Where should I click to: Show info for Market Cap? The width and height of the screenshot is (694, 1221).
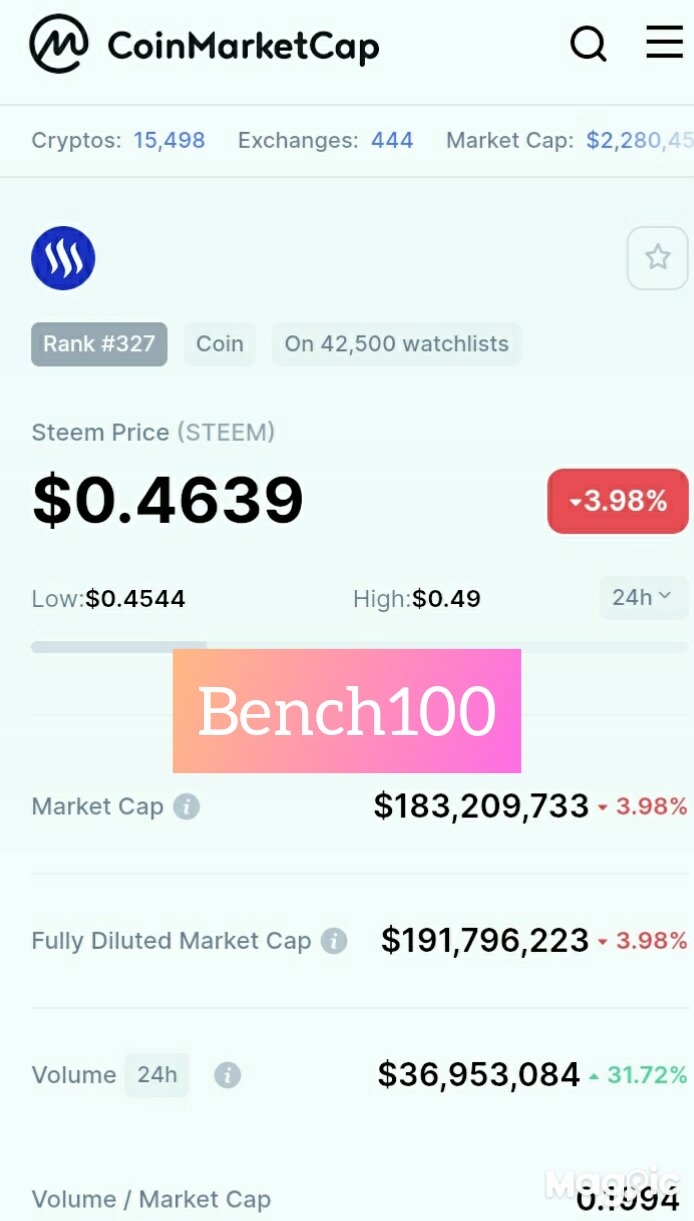[186, 807]
